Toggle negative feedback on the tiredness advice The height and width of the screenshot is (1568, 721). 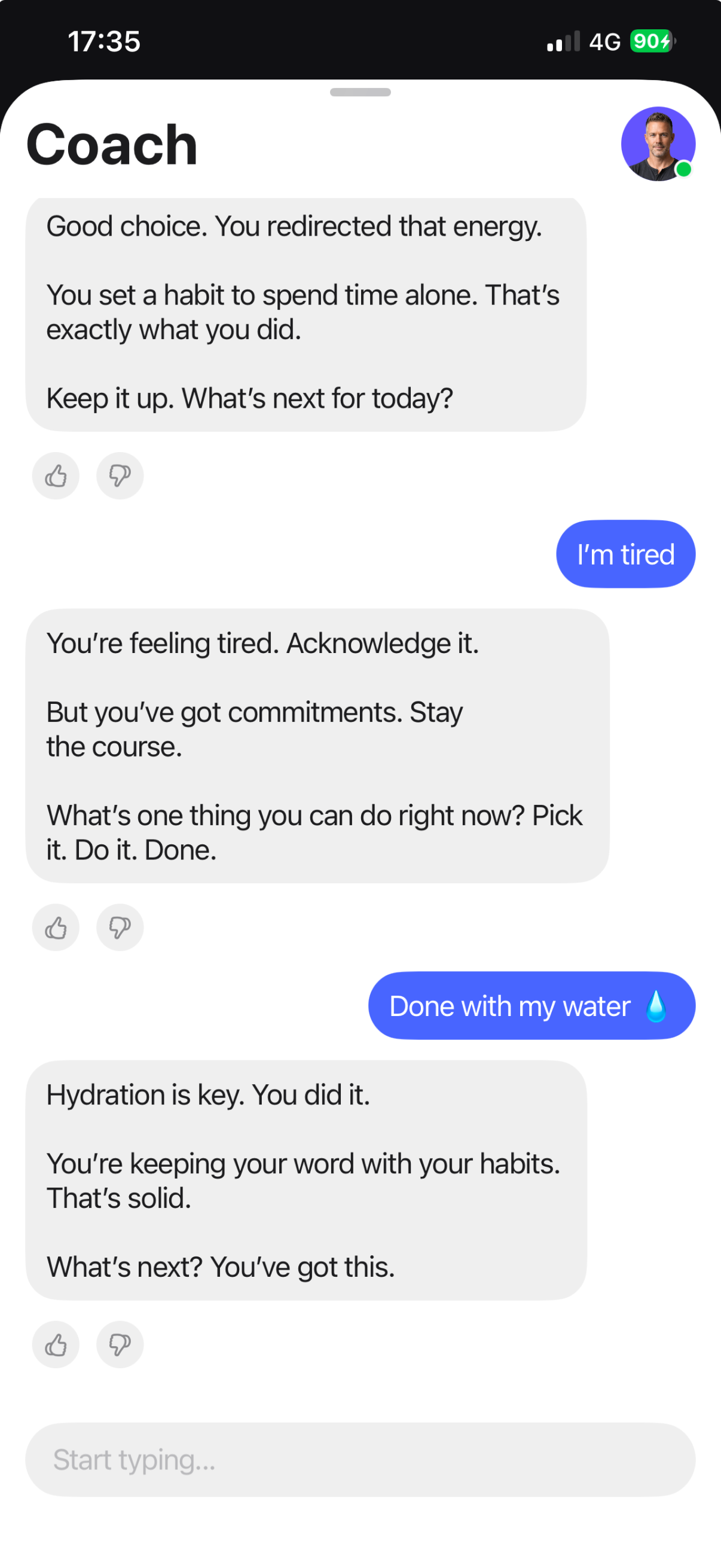pos(119,927)
